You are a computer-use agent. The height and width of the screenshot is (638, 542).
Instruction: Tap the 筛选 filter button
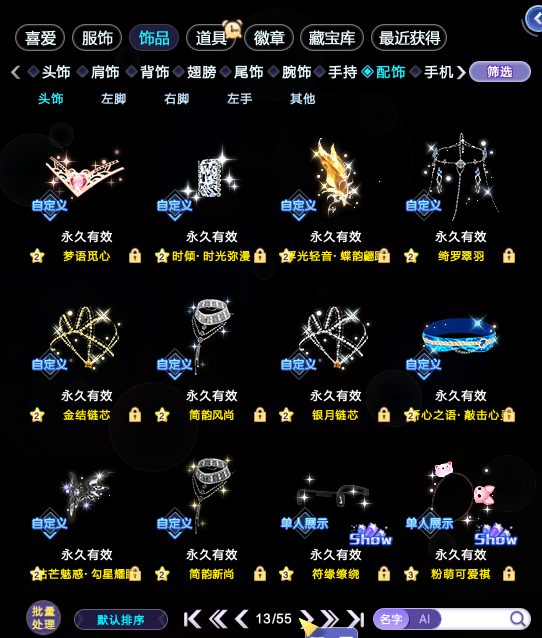coord(500,72)
